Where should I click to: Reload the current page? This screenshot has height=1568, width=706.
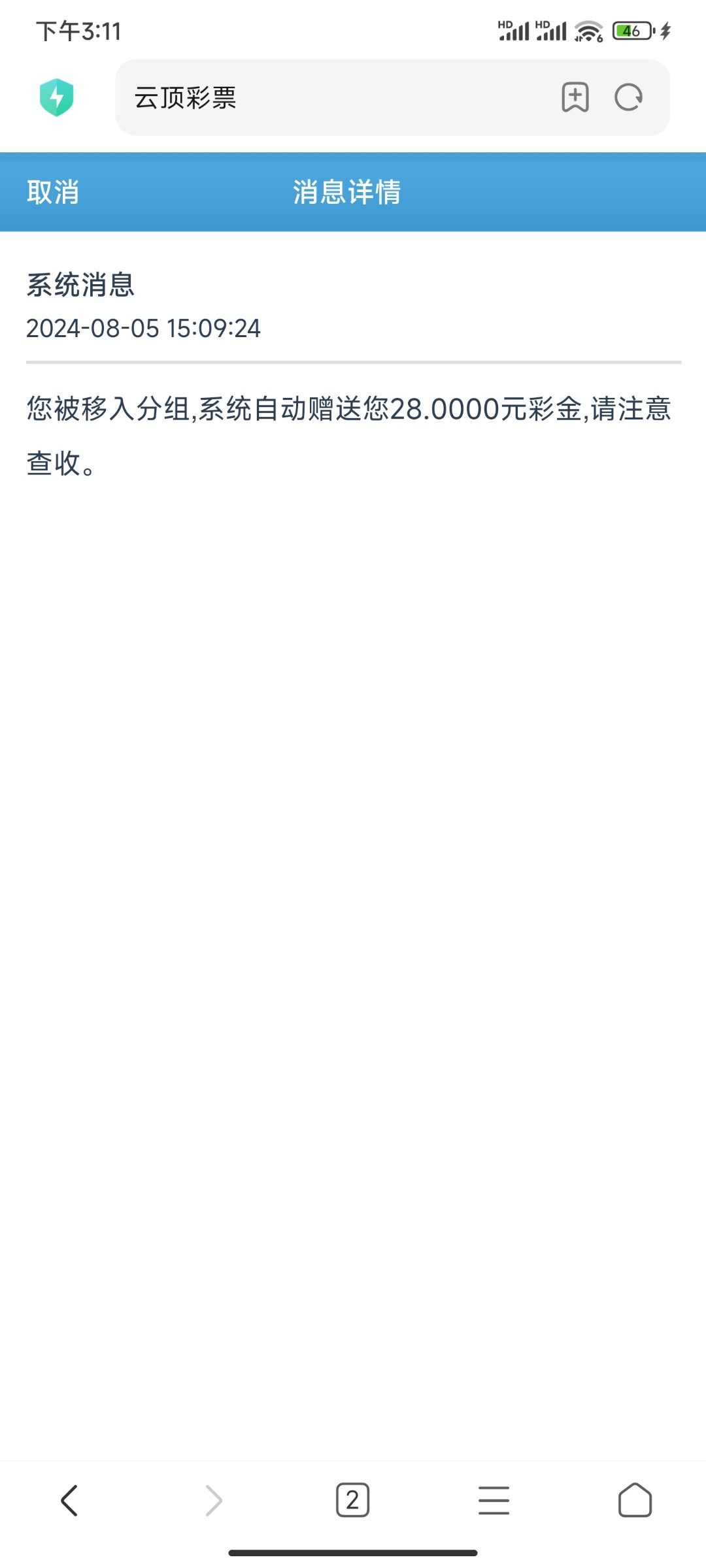[x=629, y=98]
